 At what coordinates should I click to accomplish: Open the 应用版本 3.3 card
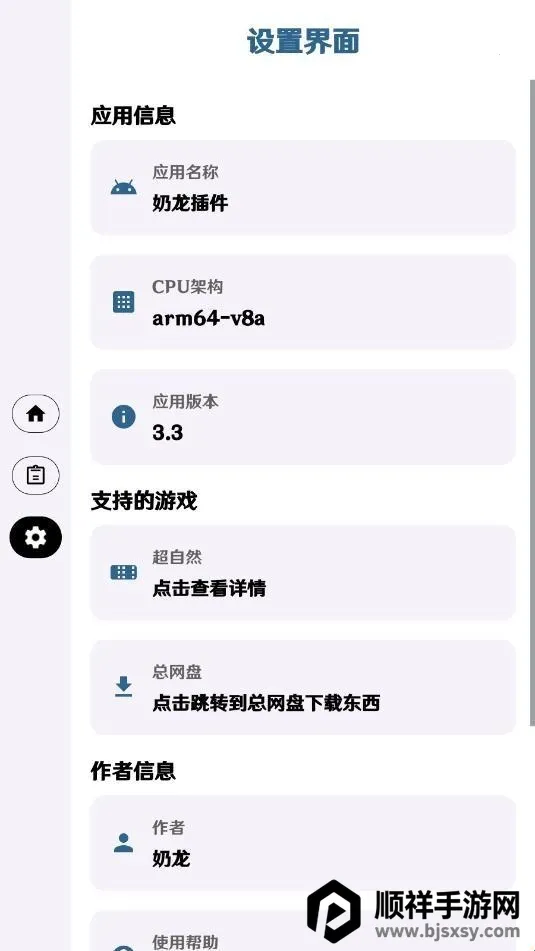[x=303, y=417]
